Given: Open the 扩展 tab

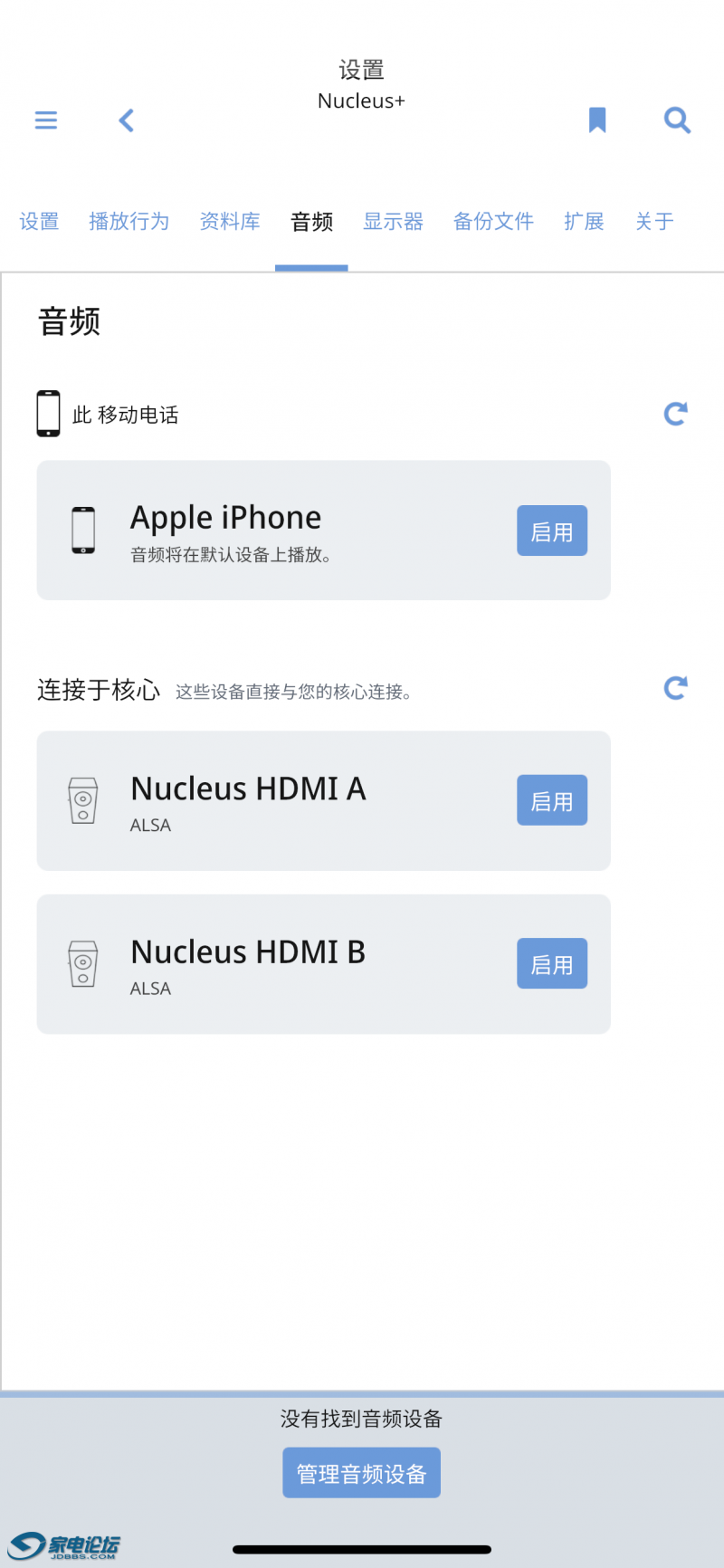Looking at the screenshot, I should [584, 221].
